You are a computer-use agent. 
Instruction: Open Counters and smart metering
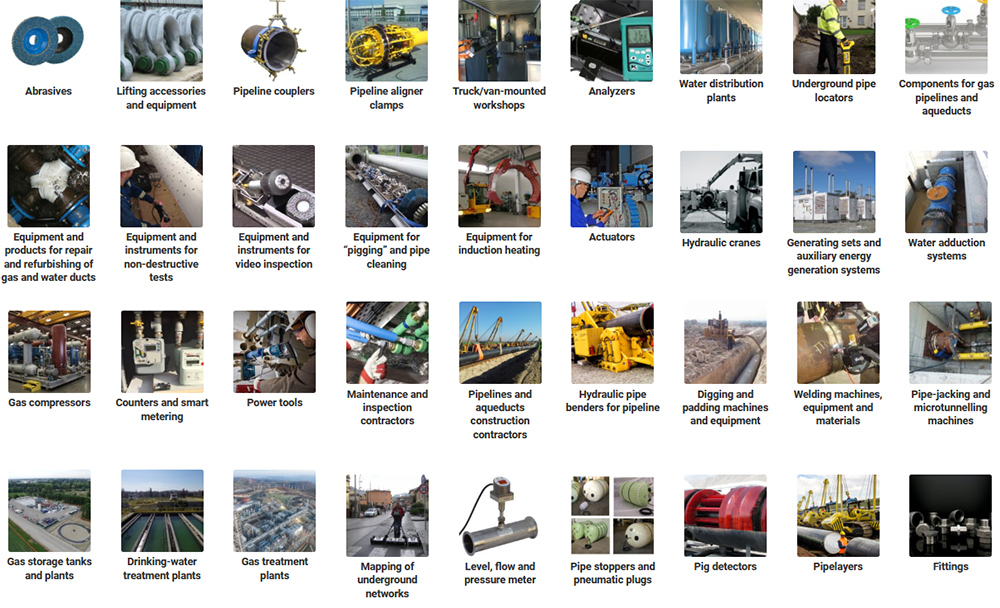[162, 351]
